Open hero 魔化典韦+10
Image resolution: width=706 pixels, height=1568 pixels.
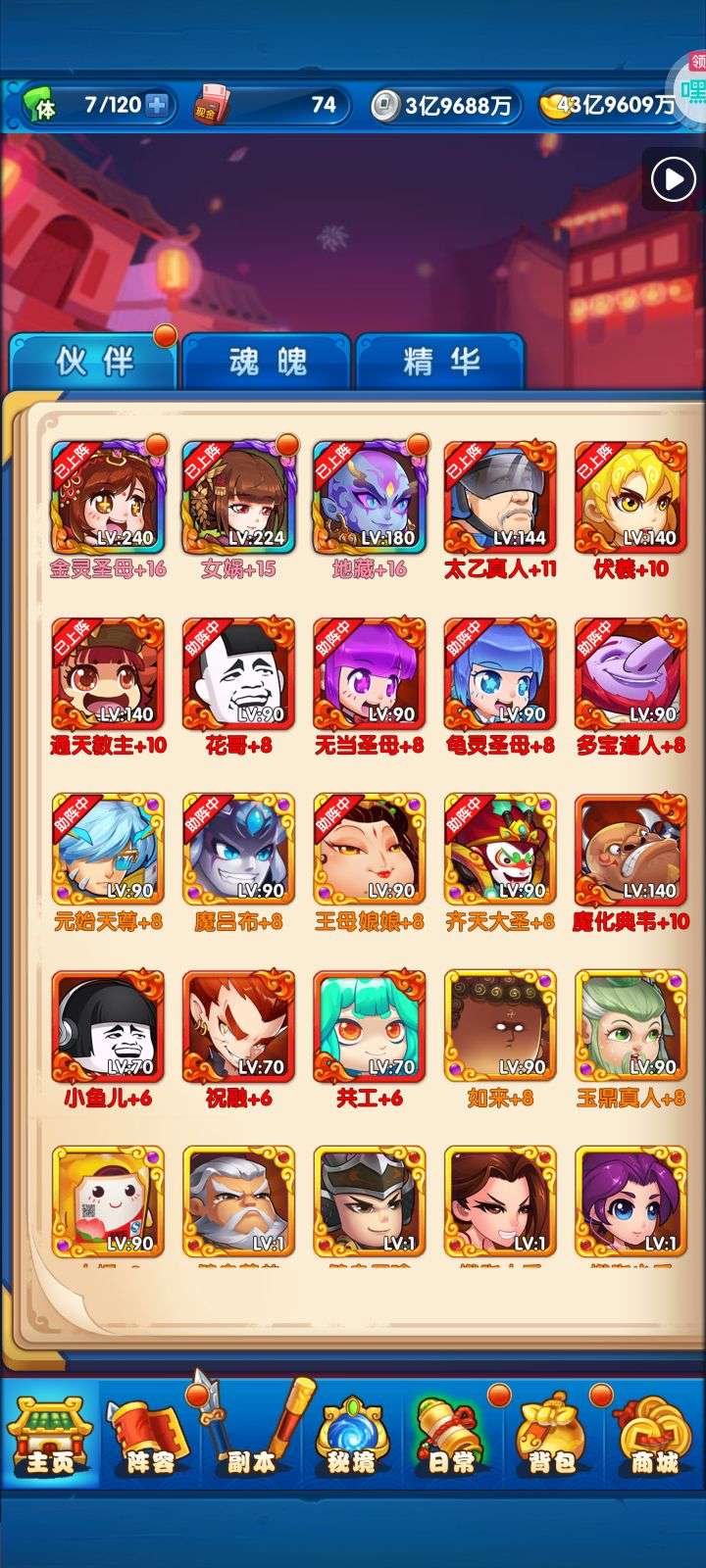630,850
